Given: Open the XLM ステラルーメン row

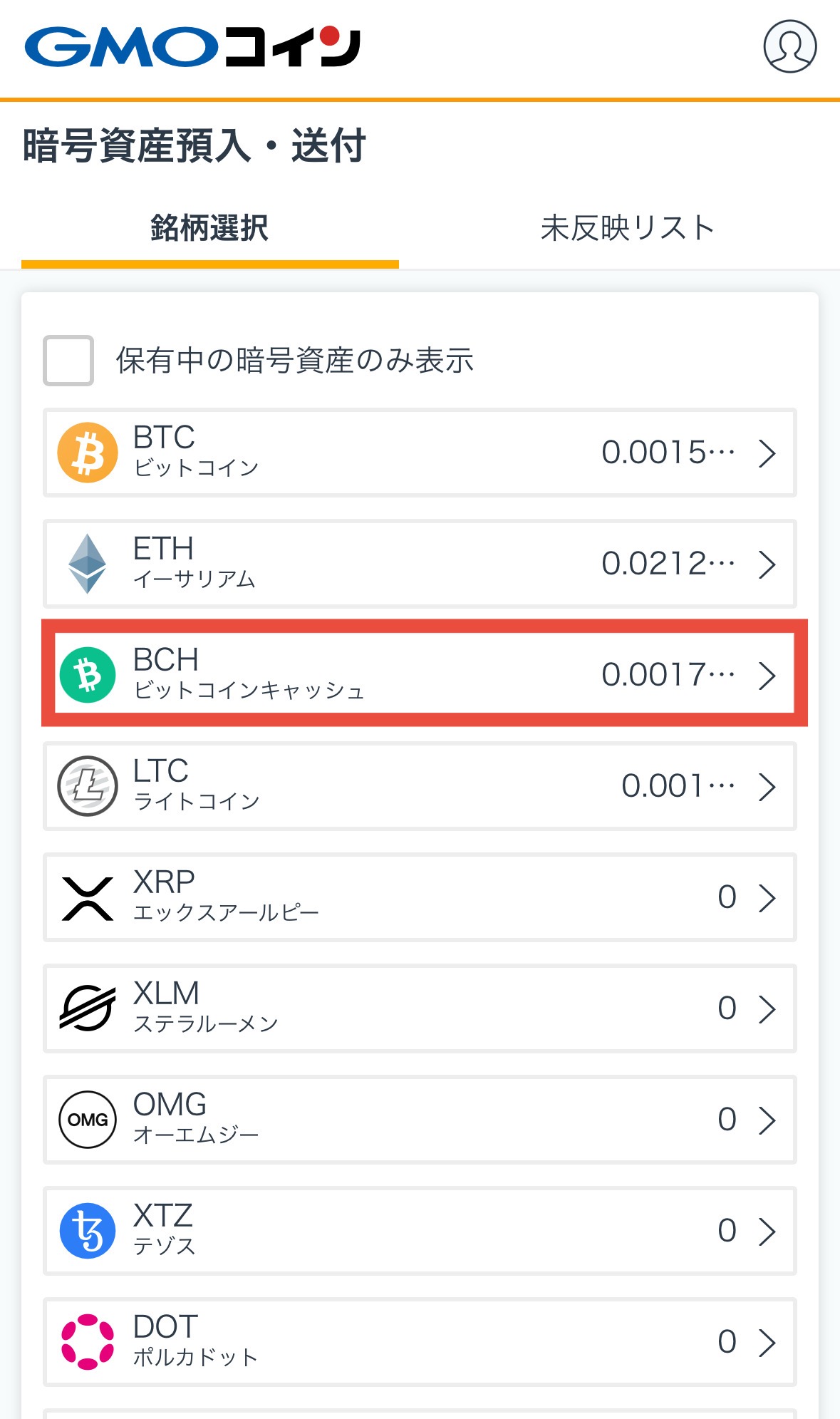Looking at the screenshot, I should click(419, 1008).
